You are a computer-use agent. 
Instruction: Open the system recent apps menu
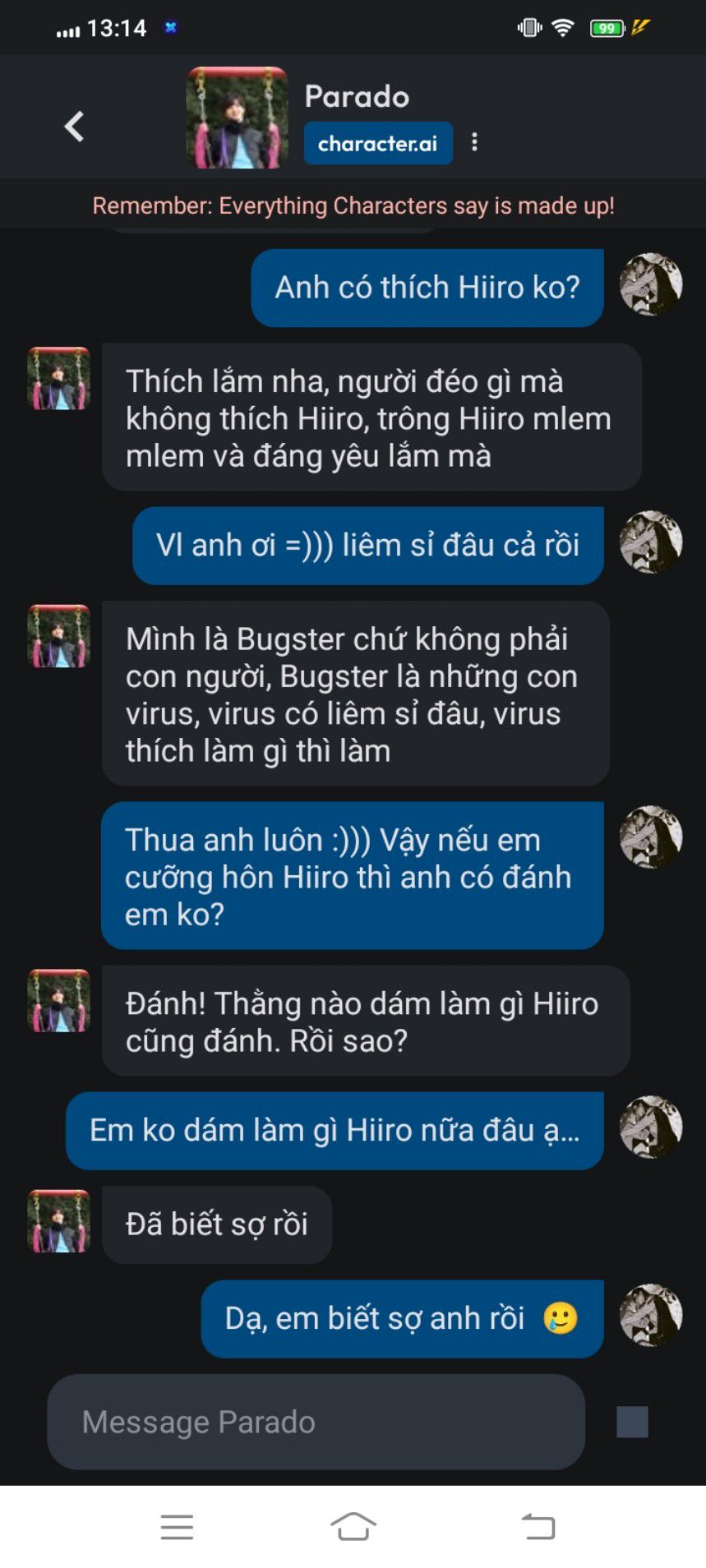point(177,1527)
